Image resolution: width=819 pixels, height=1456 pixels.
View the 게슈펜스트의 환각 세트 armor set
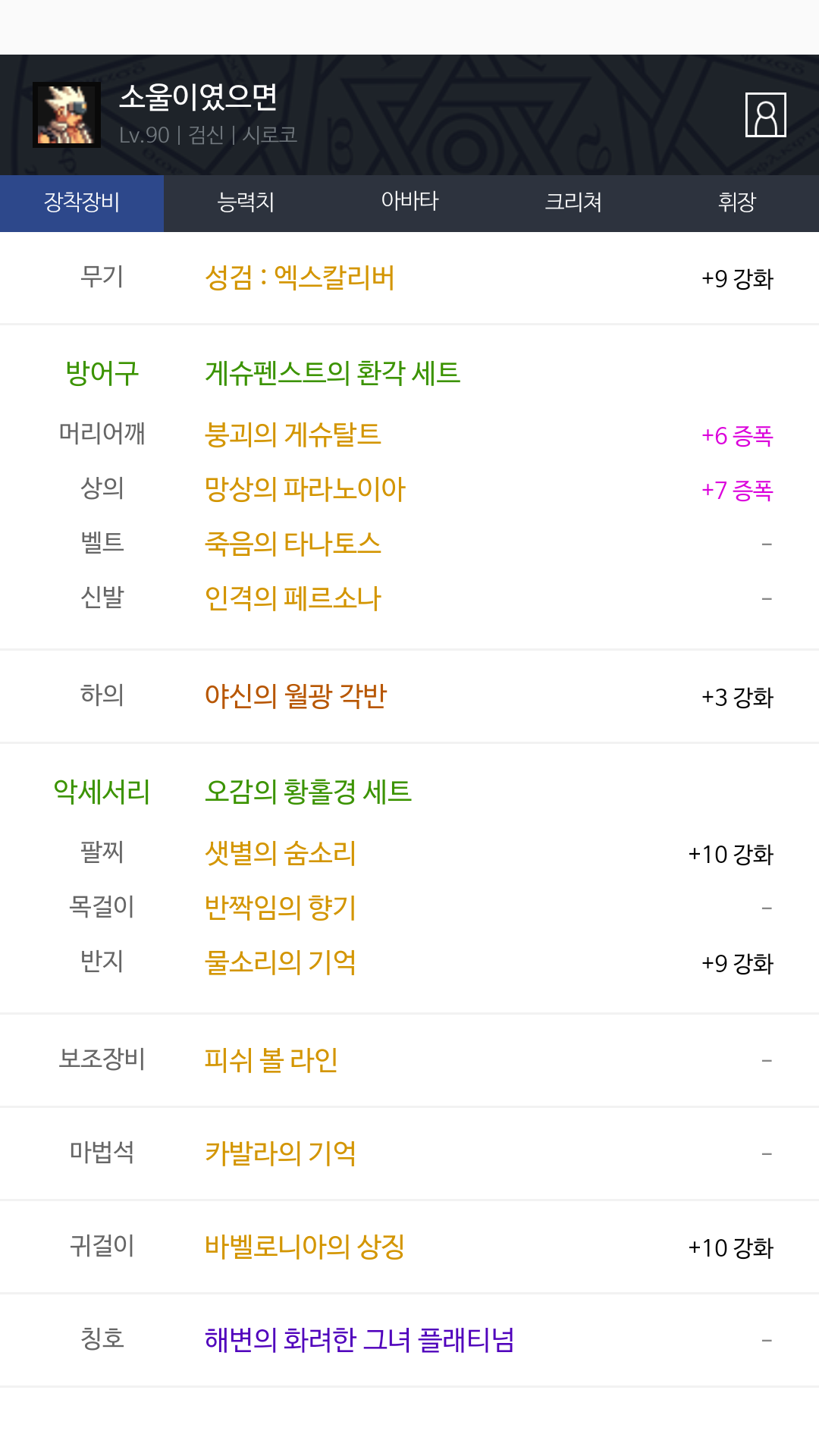(332, 373)
